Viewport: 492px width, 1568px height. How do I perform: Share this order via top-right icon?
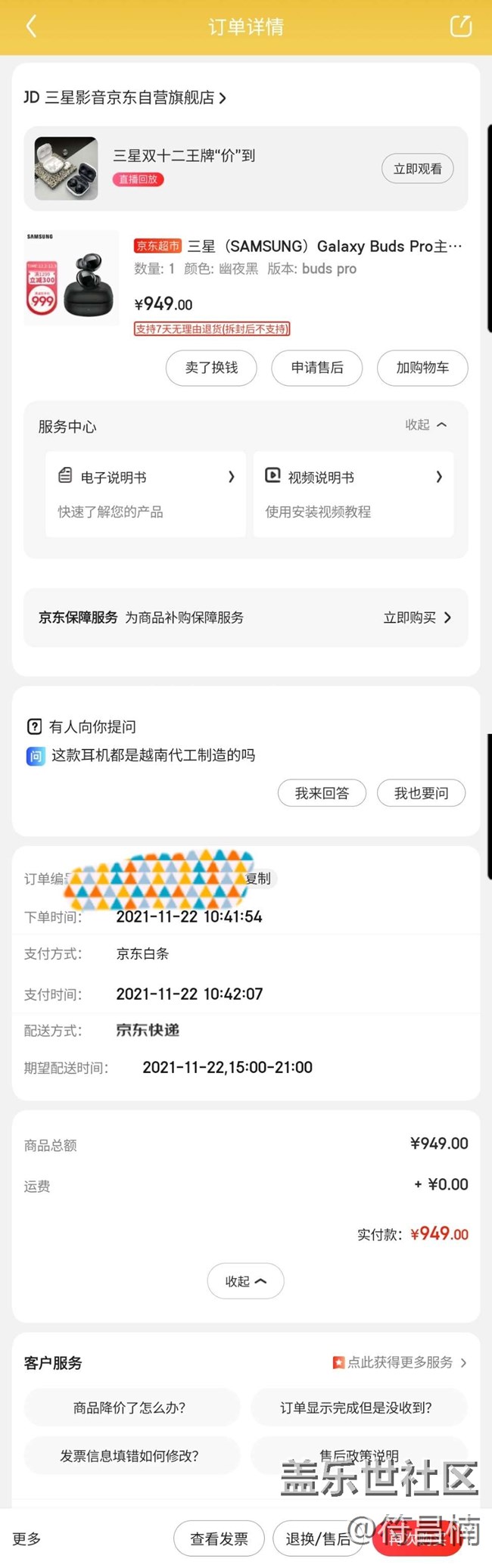coord(460,26)
